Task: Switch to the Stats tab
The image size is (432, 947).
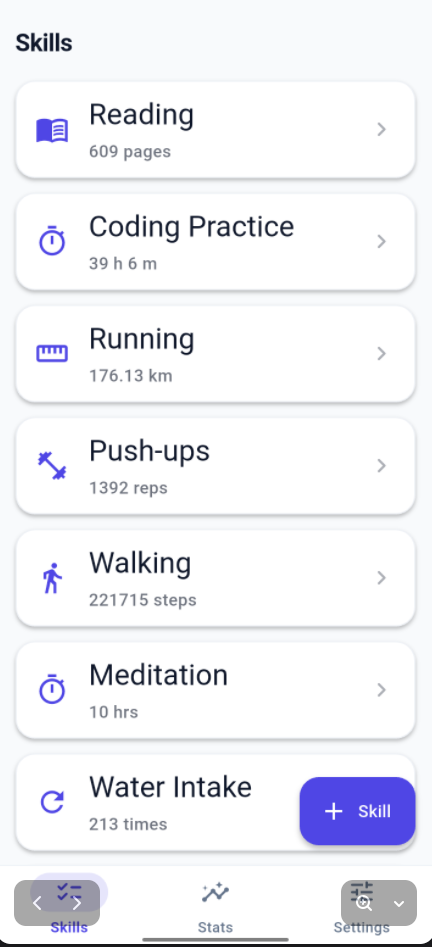Action: [215, 906]
